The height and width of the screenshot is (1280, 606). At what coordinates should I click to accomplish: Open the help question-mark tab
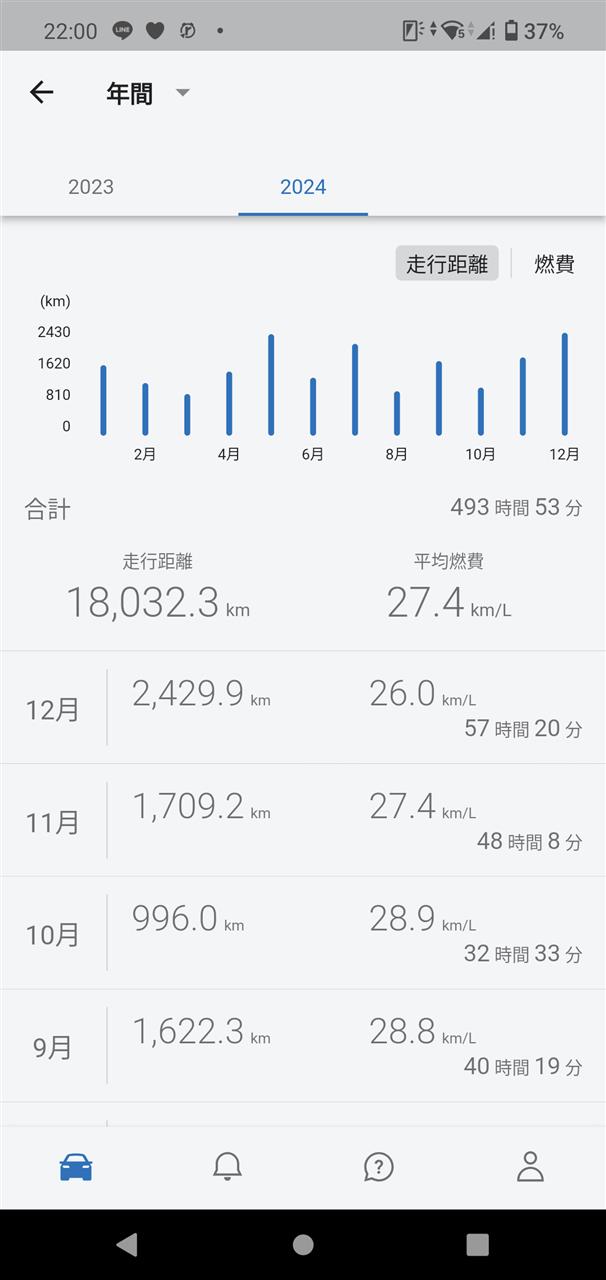click(x=378, y=1167)
